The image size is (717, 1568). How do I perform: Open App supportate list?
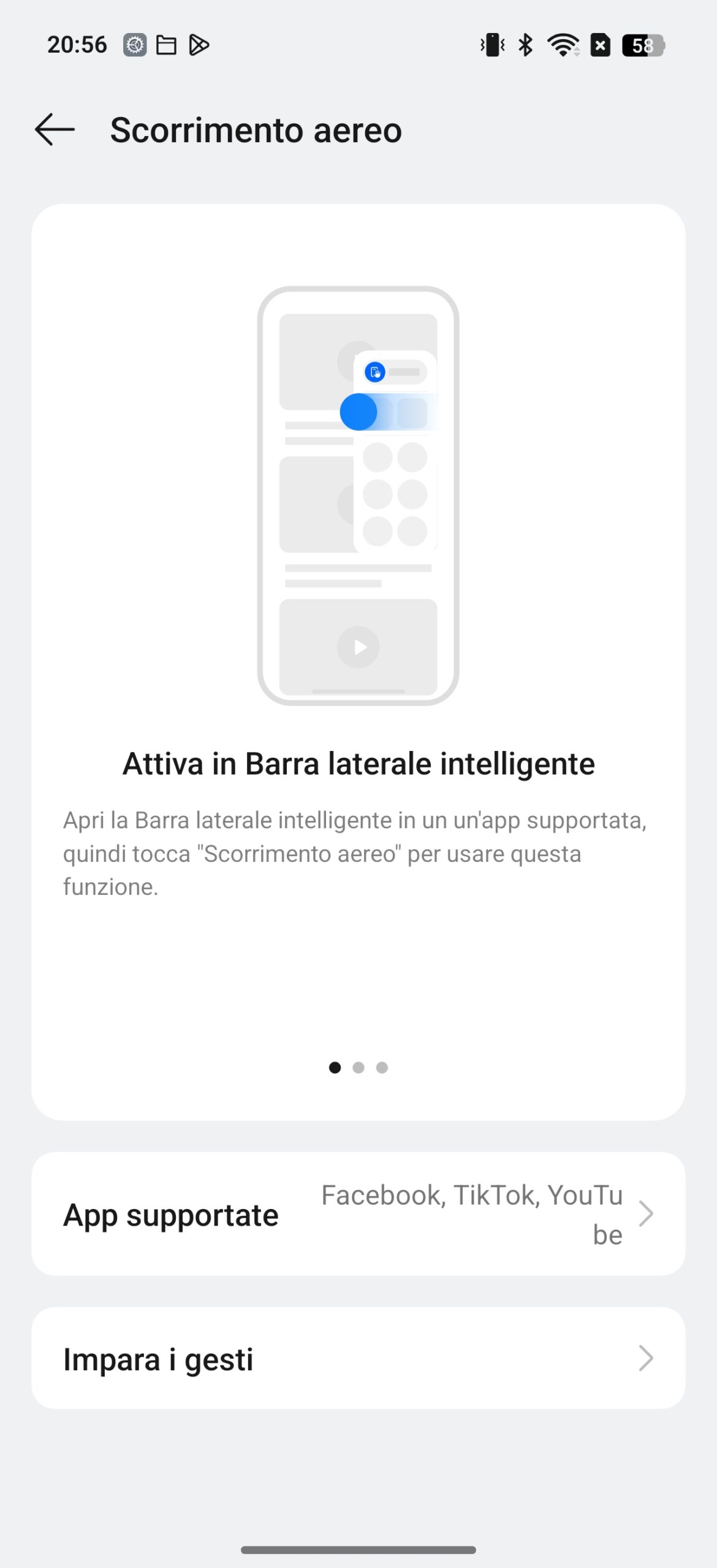coord(358,1214)
